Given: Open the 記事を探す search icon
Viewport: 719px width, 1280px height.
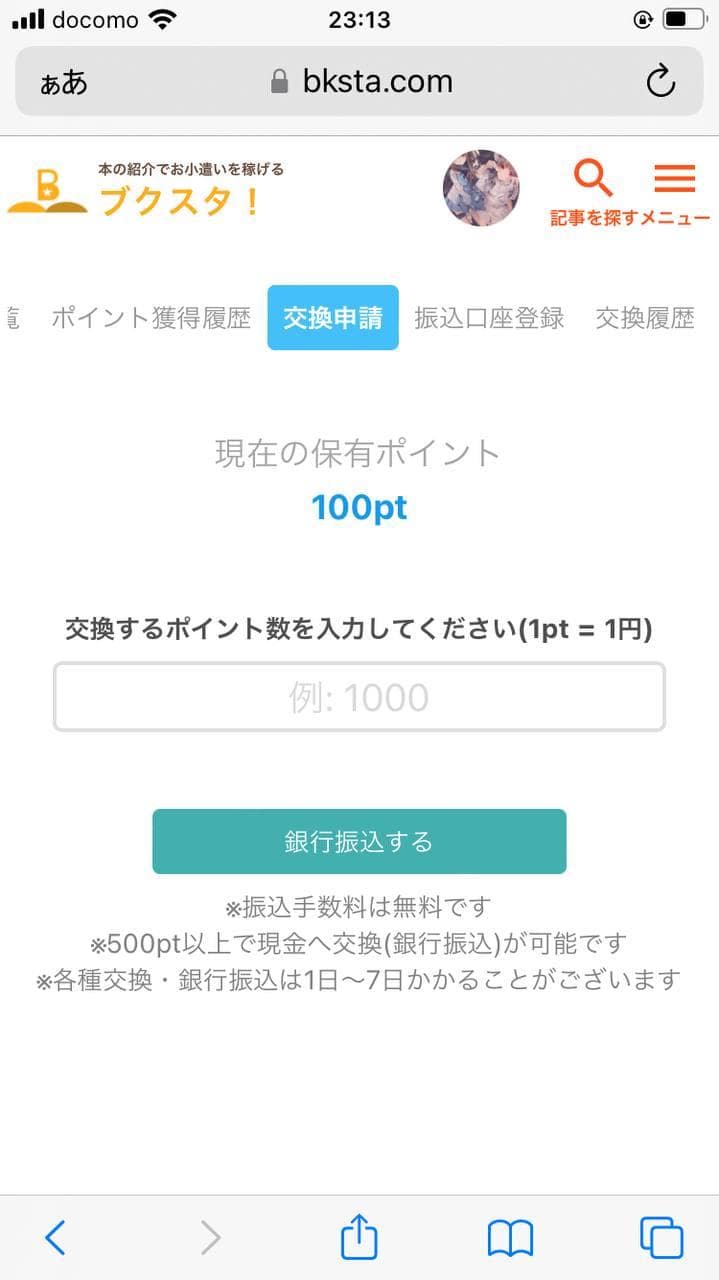Looking at the screenshot, I should tap(593, 179).
